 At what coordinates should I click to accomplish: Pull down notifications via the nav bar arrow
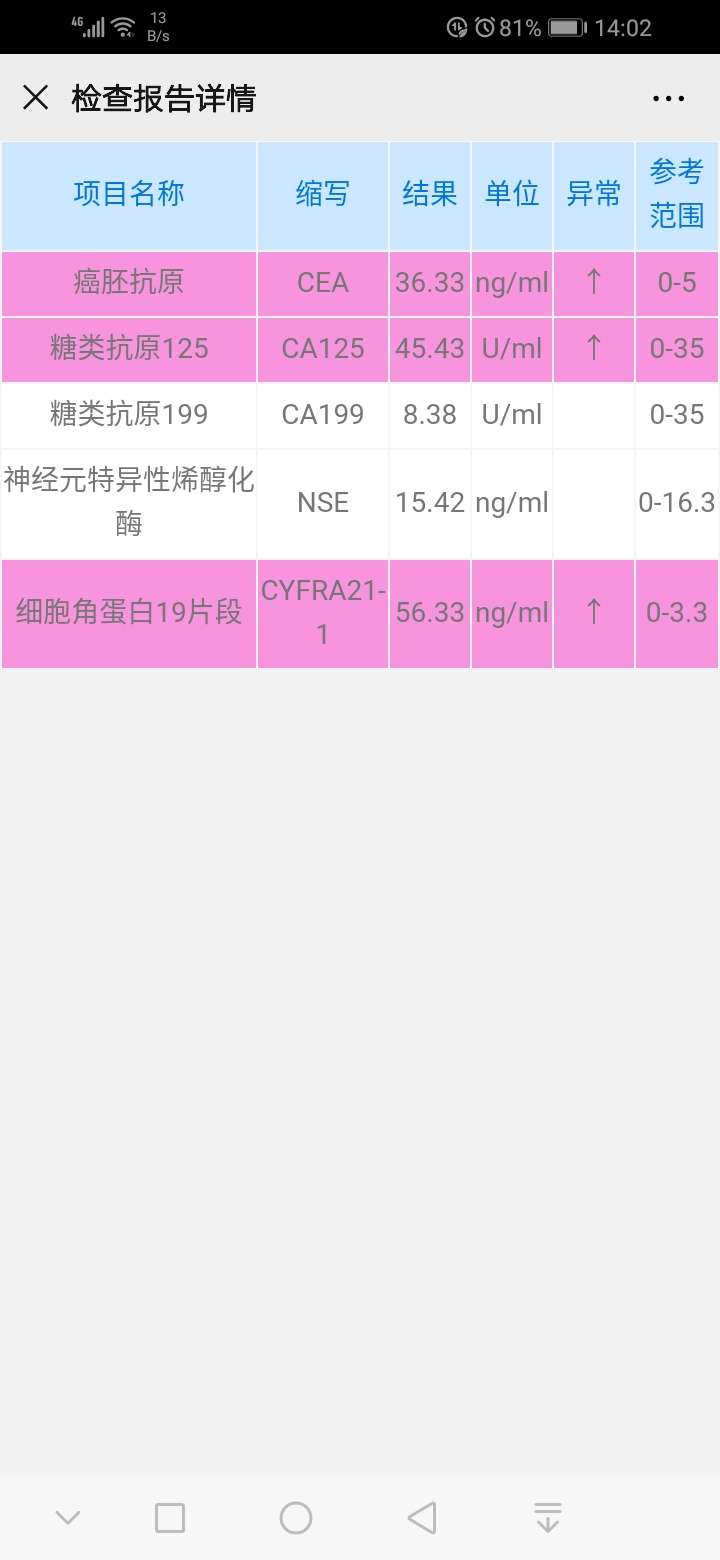(x=547, y=1518)
